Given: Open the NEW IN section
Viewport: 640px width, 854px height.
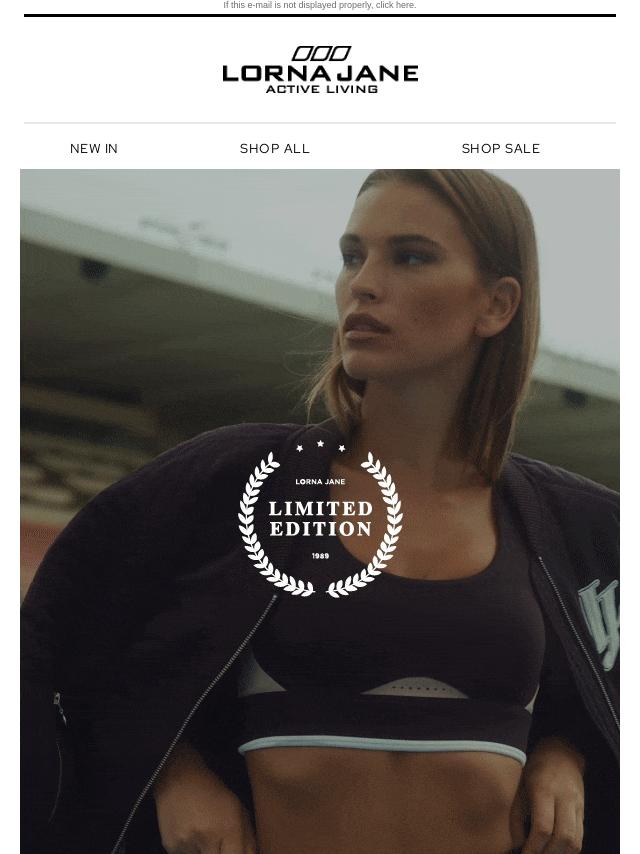Looking at the screenshot, I should 94,148.
